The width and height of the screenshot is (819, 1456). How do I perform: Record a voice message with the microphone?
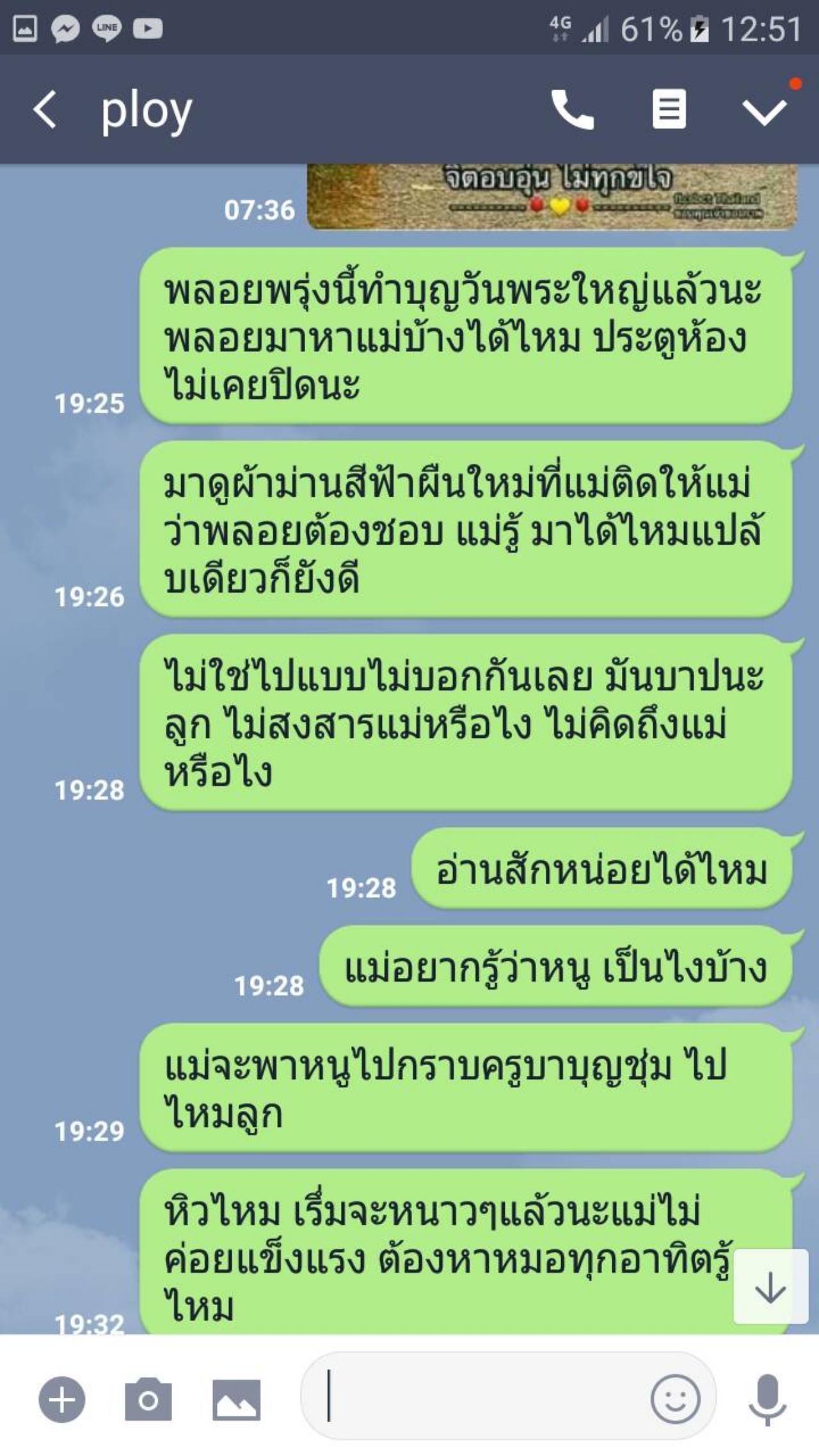[767, 1400]
